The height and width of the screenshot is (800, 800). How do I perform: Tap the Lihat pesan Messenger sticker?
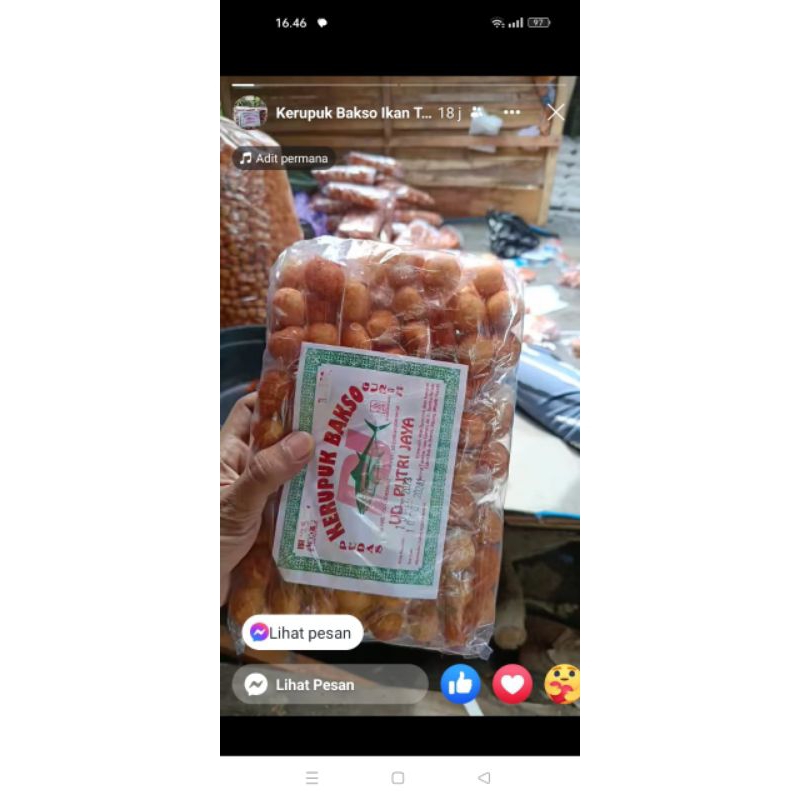click(x=302, y=632)
